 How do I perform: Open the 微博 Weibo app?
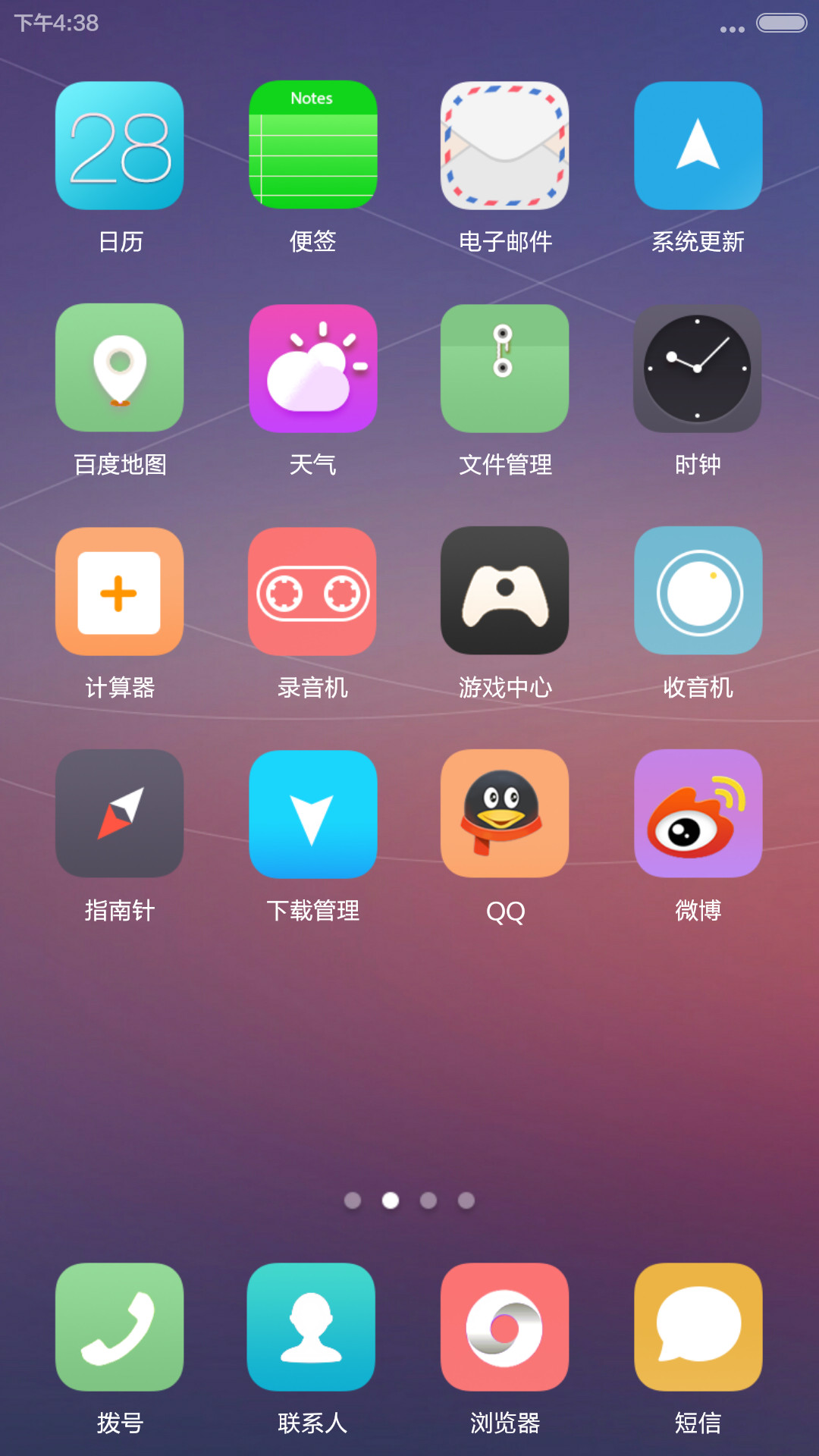698,814
